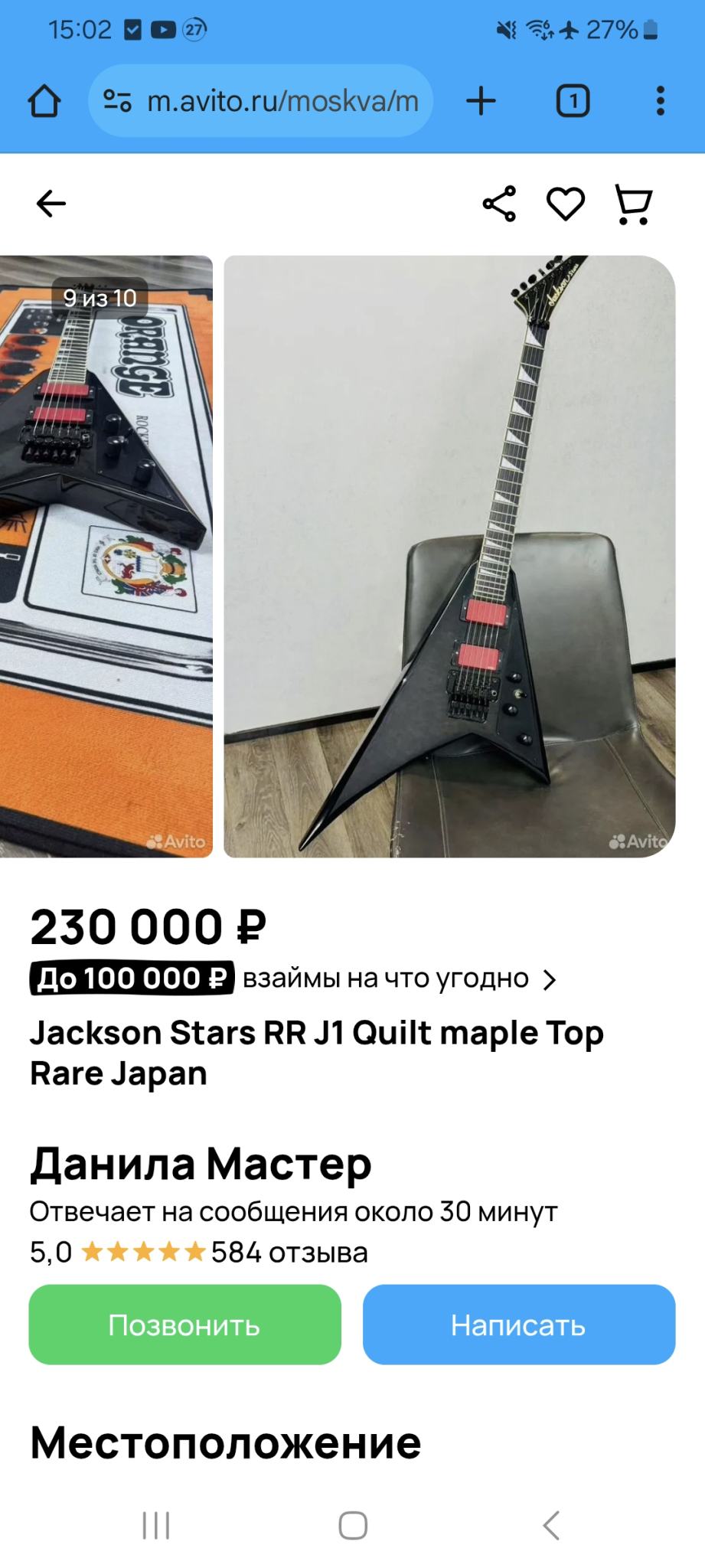This screenshot has height=1568, width=705.
Task: Open seller profile Данила Мастер
Action: (201, 1164)
